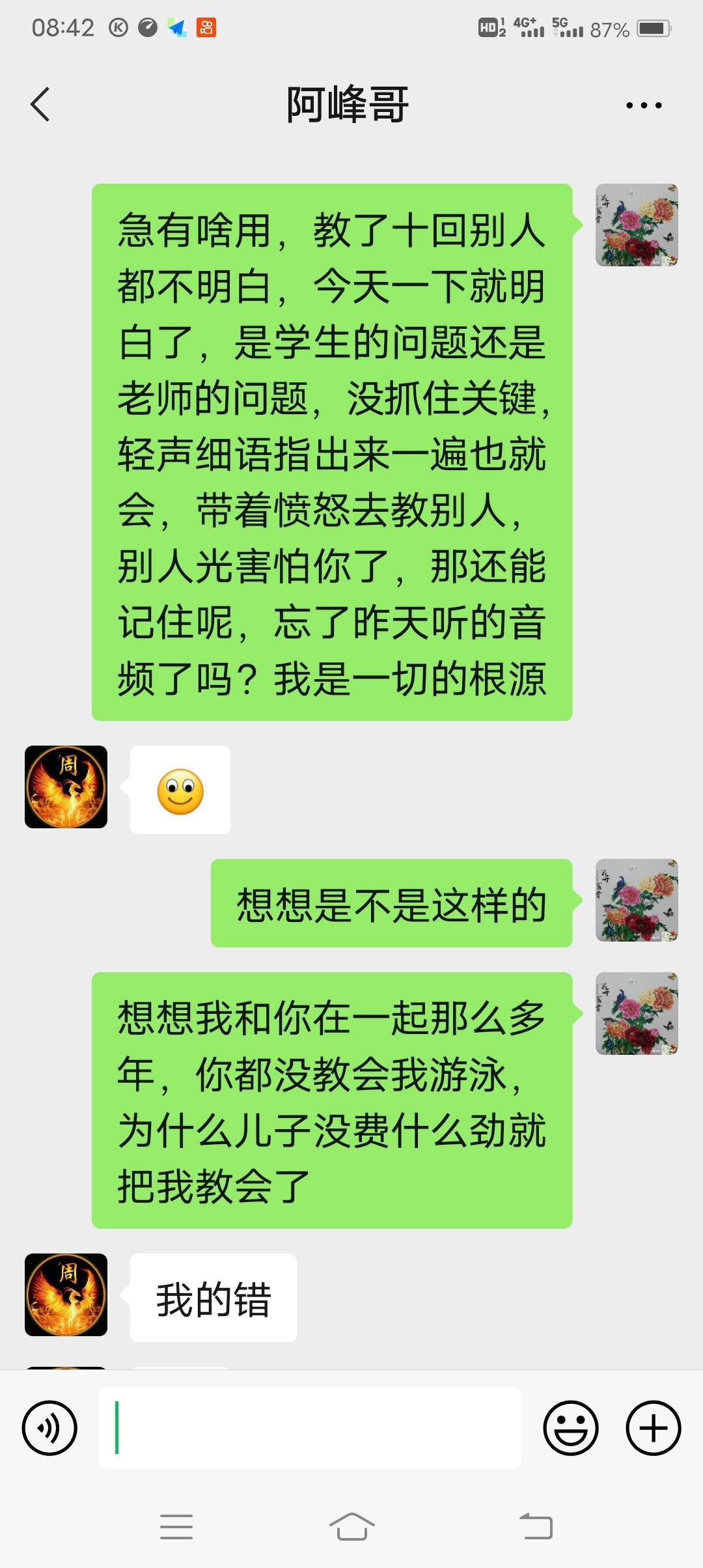Viewport: 703px width, 1568px height.
Task: Tap the battery indicator in the status bar
Action: (x=651, y=26)
